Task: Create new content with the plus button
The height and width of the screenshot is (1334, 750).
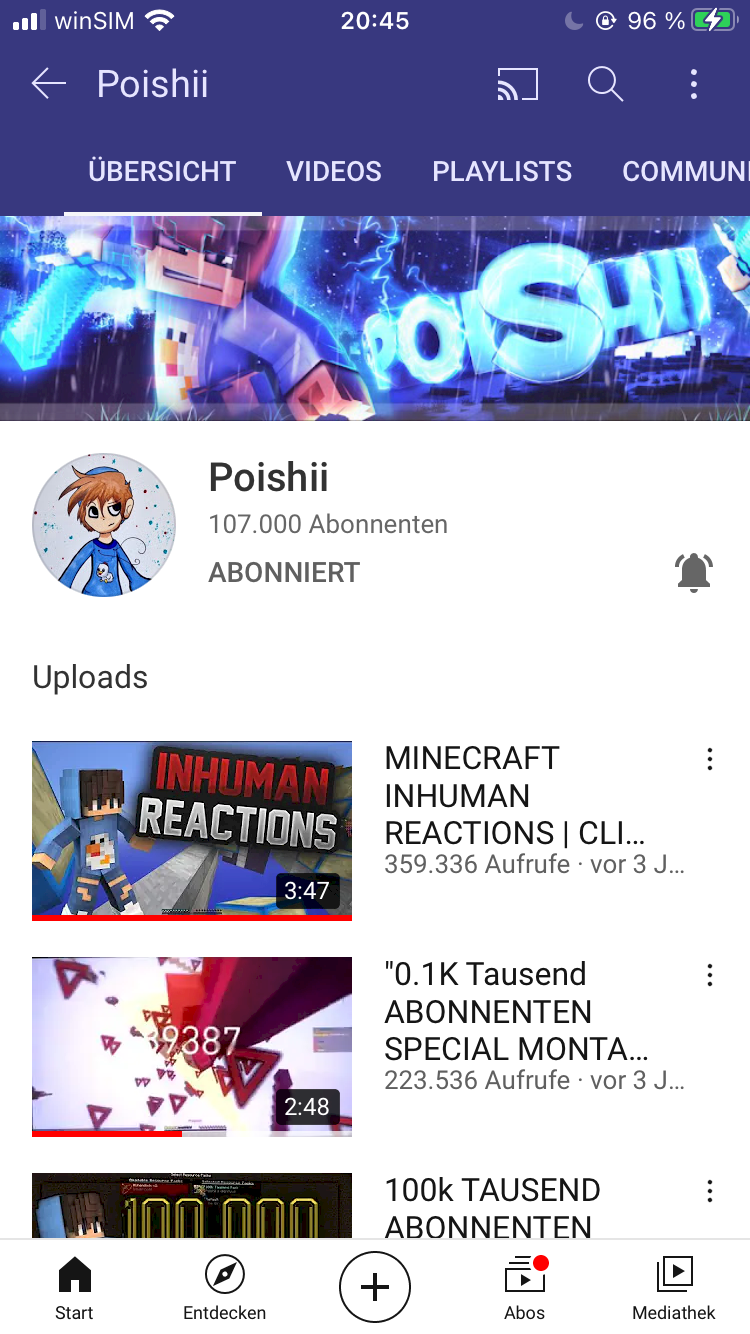Action: [375, 1287]
